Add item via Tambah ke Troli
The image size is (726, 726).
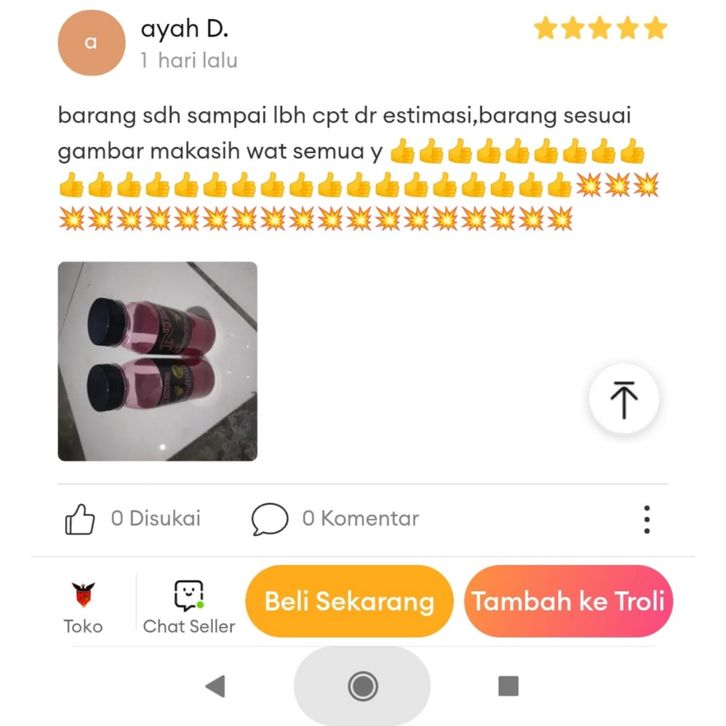tap(569, 601)
